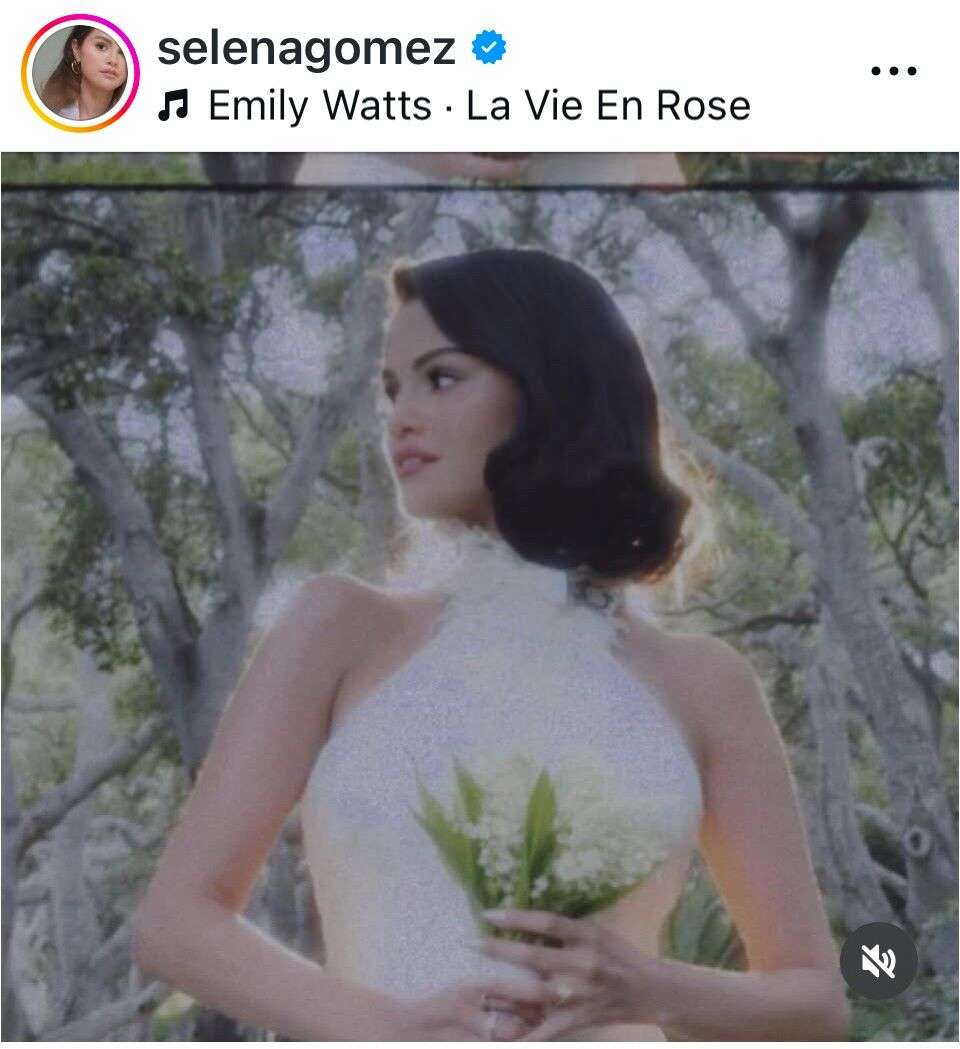Screen dimensions: 960x1049
Task: Click the music note beside the track title
Action: [x=177, y=103]
